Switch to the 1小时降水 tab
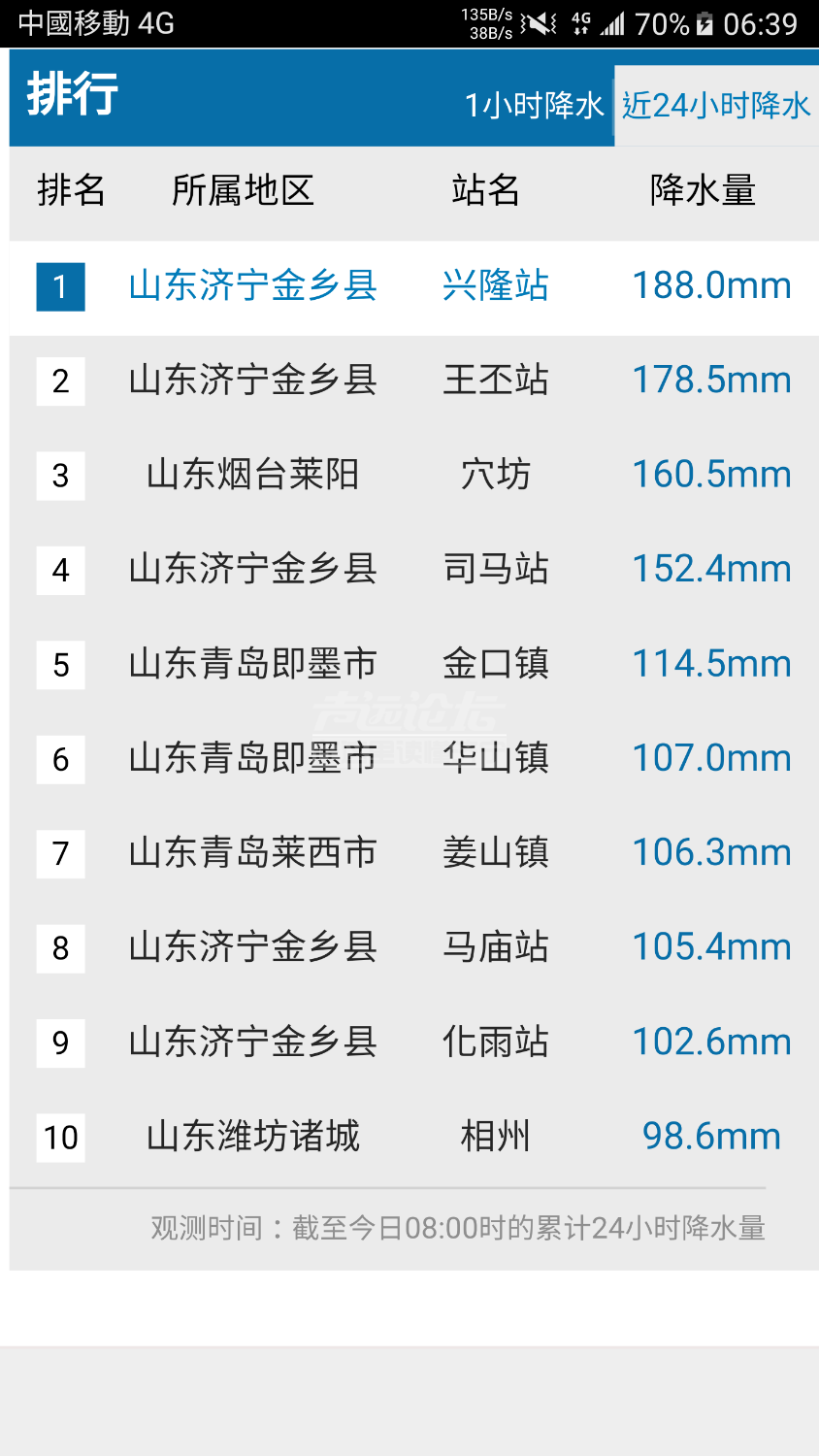The width and height of the screenshot is (819, 1456). [x=534, y=105]
